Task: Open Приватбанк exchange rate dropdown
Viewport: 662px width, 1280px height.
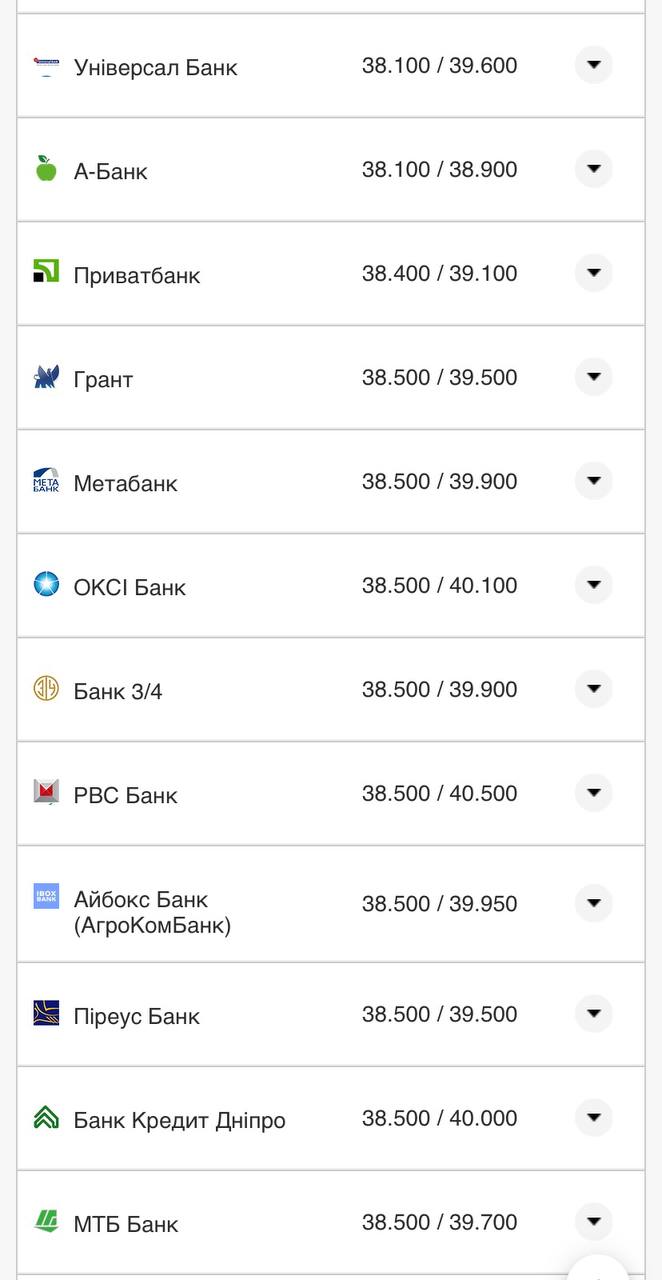Action: [x=593, y=273]
